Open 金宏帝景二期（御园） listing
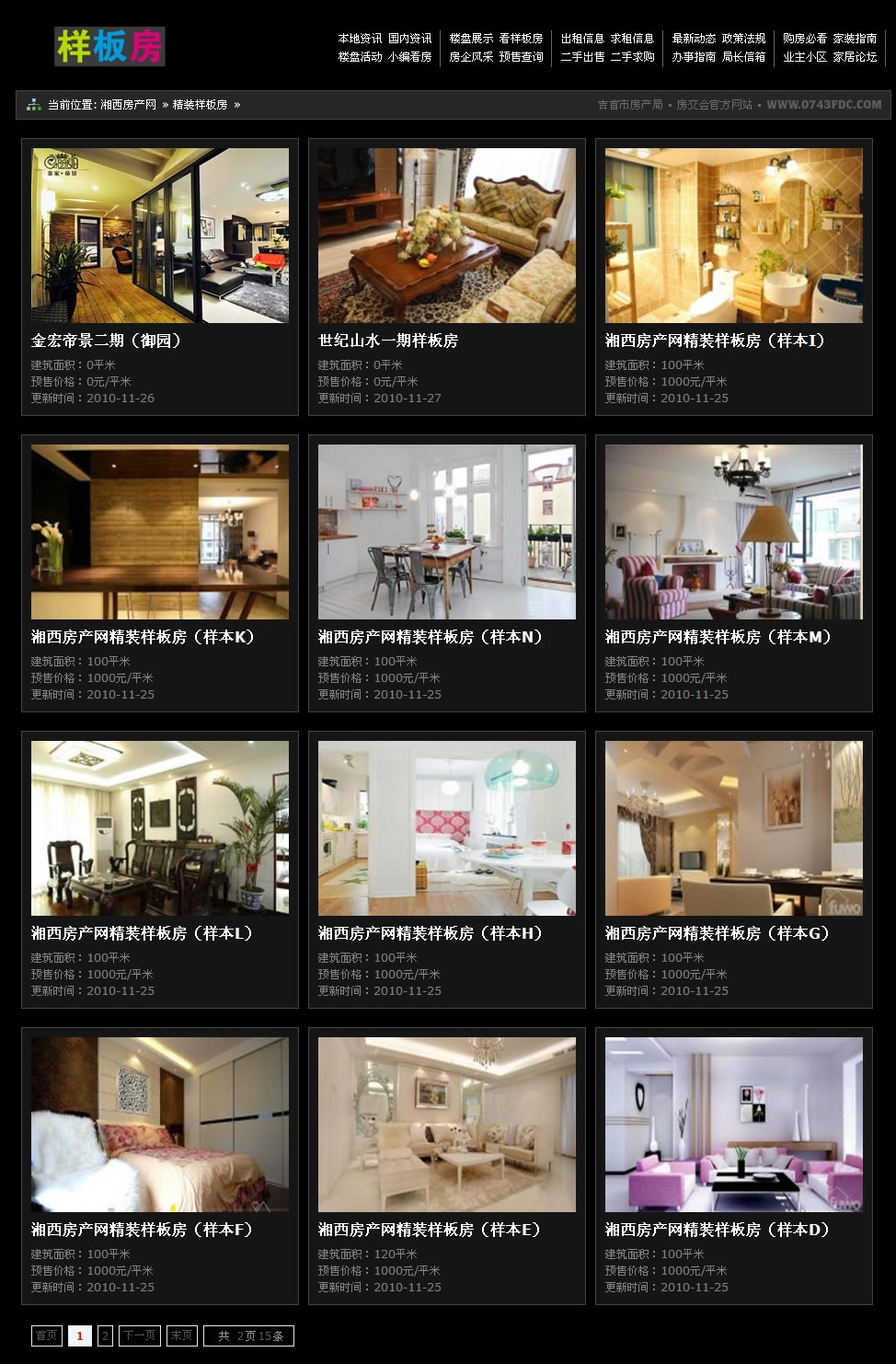The width and height of the screenshot is (896, 1364). (108, 341)
